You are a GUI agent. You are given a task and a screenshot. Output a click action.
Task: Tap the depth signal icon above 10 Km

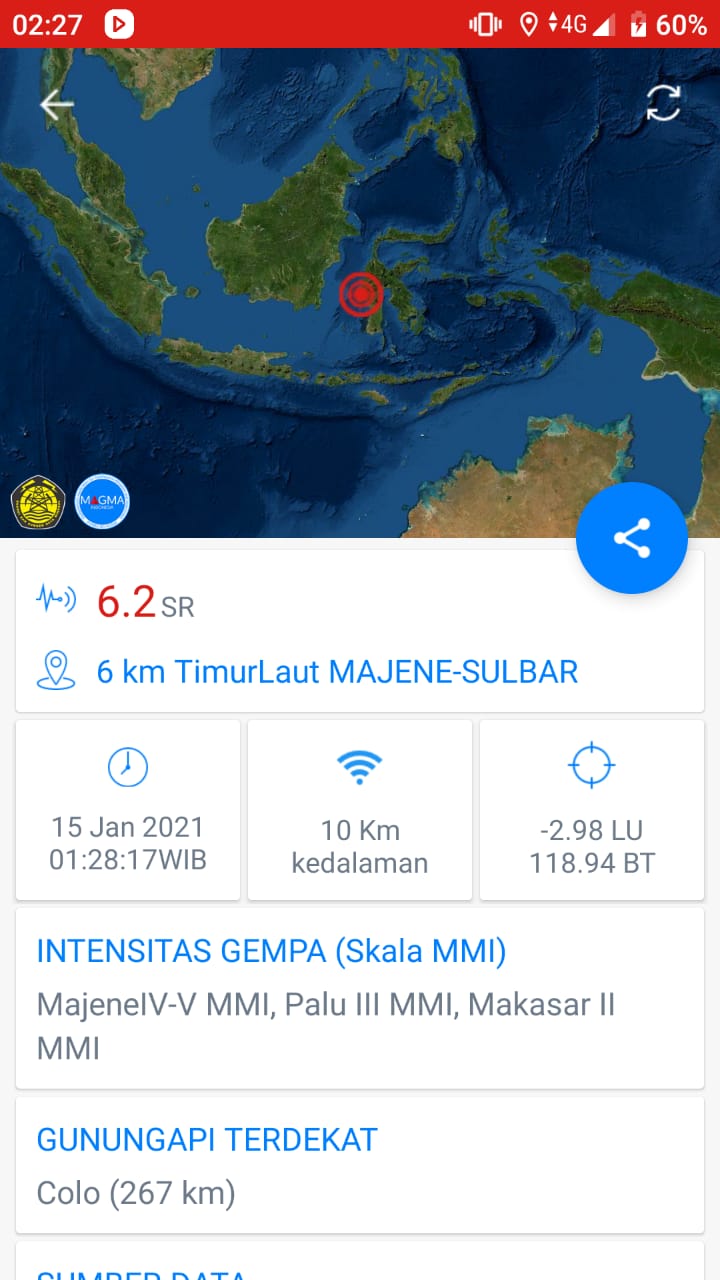pos(359,766)
